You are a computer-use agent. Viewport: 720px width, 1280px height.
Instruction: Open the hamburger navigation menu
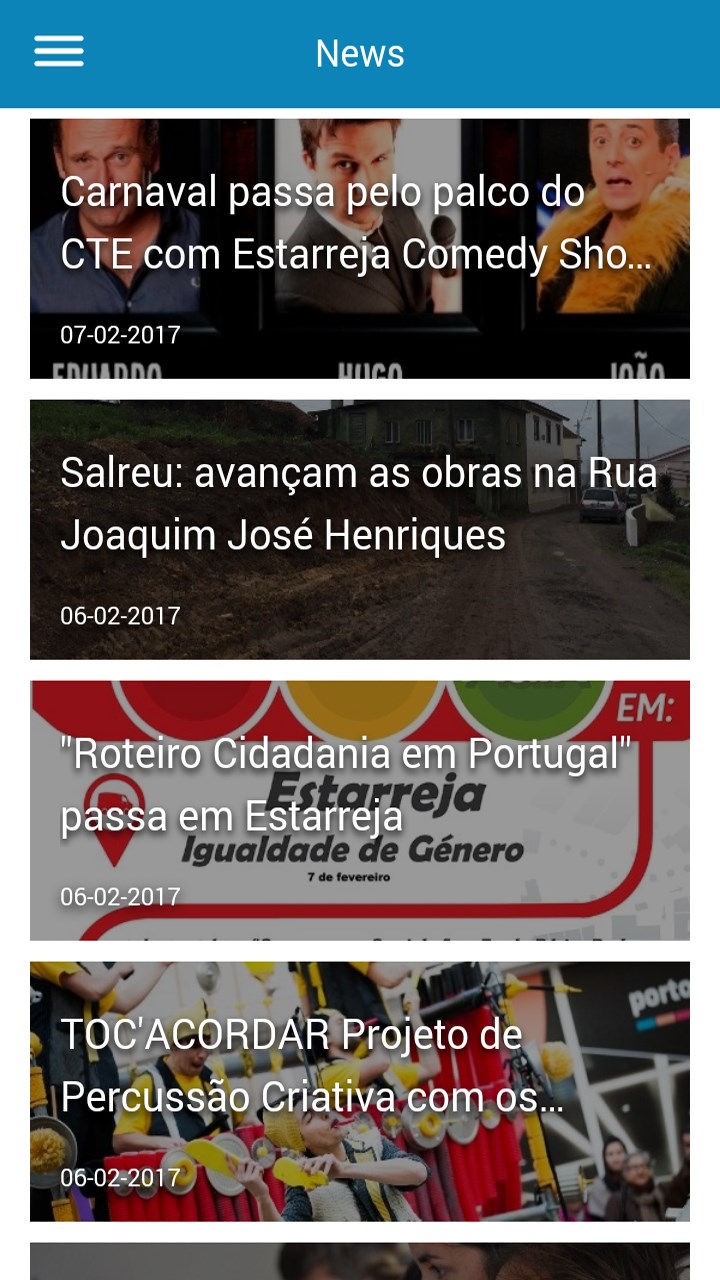coord(59,52)
